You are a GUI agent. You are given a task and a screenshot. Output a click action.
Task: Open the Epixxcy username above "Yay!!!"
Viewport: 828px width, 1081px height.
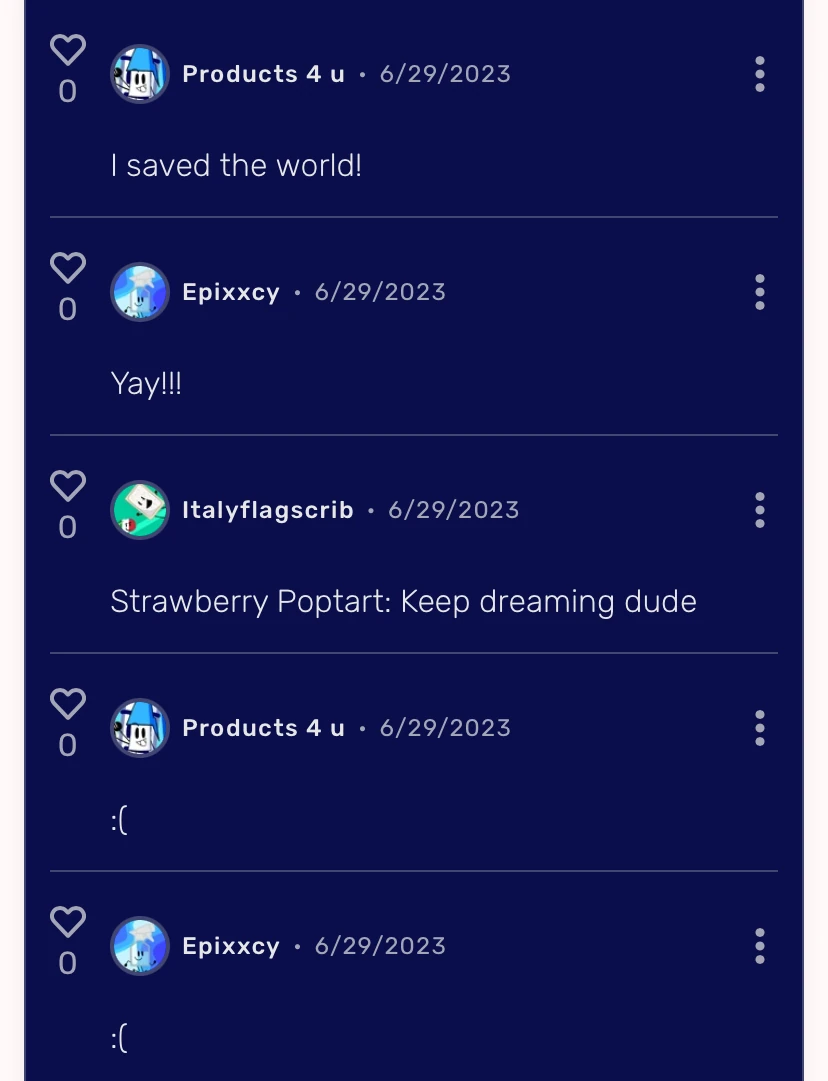[231, 292]
